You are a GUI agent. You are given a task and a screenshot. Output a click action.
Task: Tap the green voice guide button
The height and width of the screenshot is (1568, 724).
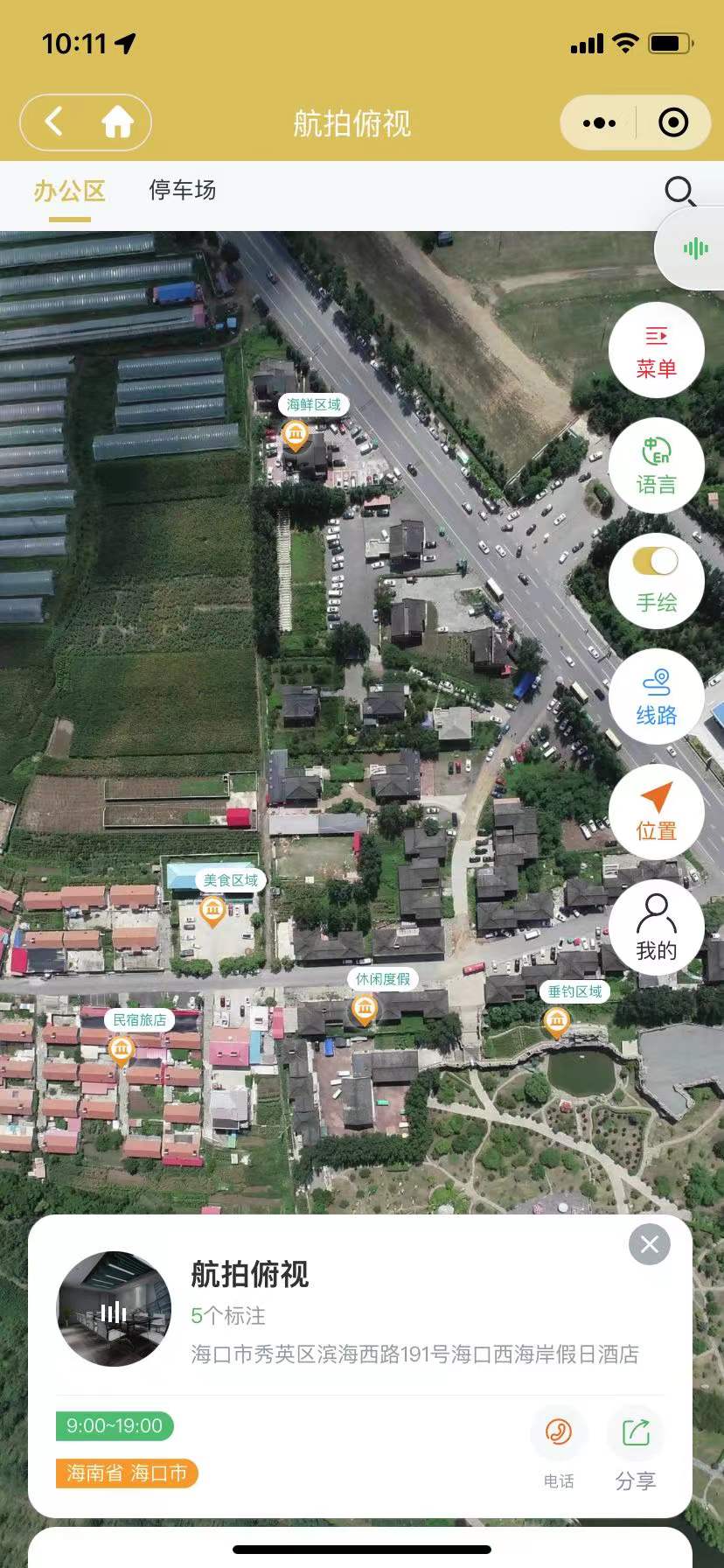[694, 249]
